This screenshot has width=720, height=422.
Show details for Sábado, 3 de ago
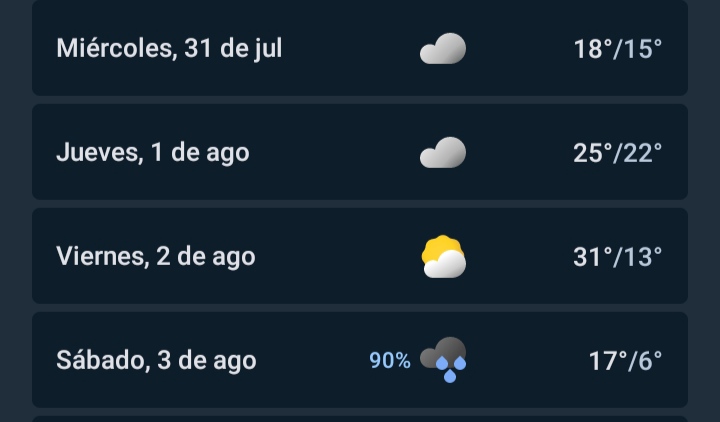359,360
